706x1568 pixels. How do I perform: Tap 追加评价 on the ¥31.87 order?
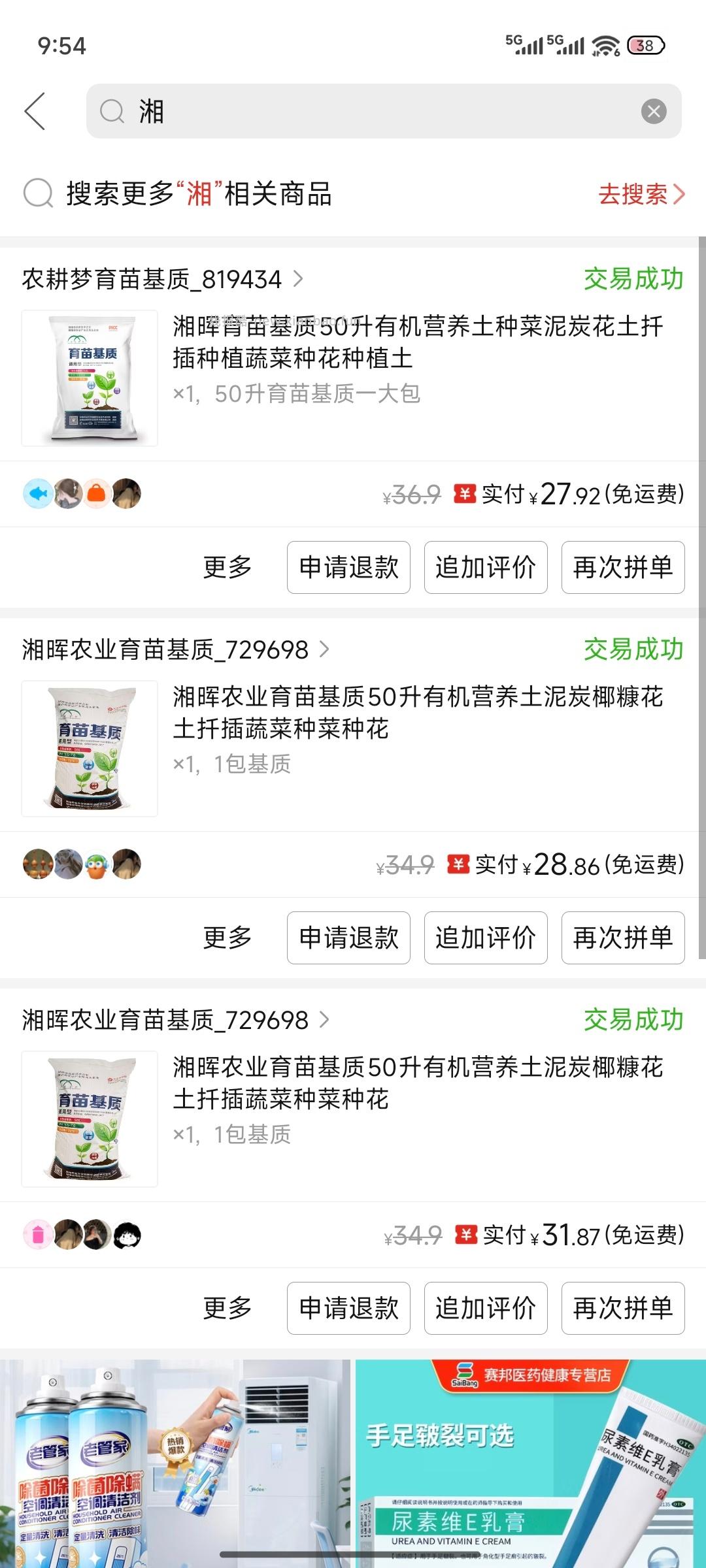tap(486, 1308)
